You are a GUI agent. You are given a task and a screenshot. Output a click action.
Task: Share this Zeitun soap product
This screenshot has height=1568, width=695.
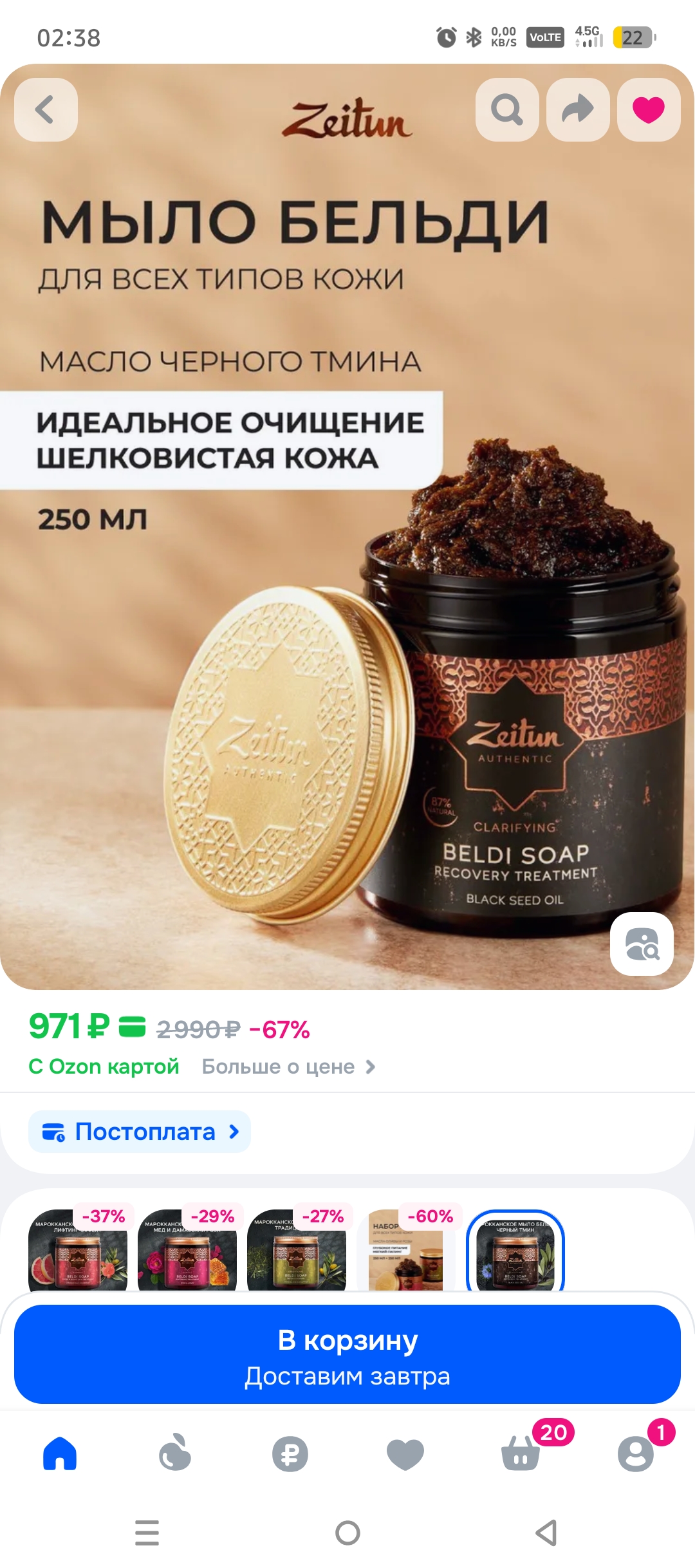pyautogui.click(x=578, y=109)
